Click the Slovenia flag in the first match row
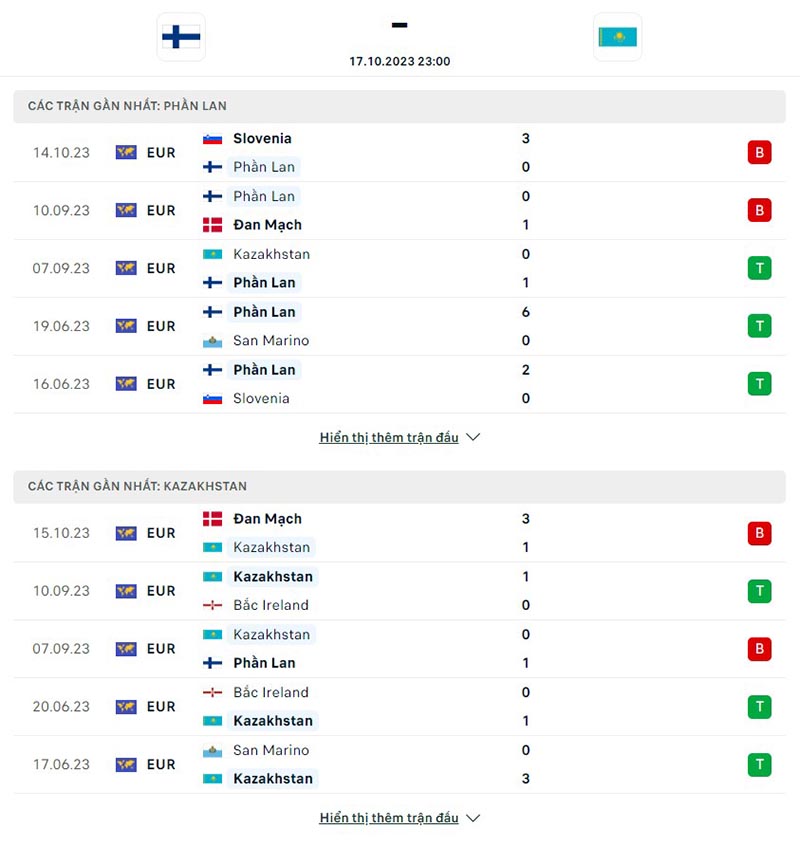This screenshot has width=800, height=847. click(x=211, y=138)
